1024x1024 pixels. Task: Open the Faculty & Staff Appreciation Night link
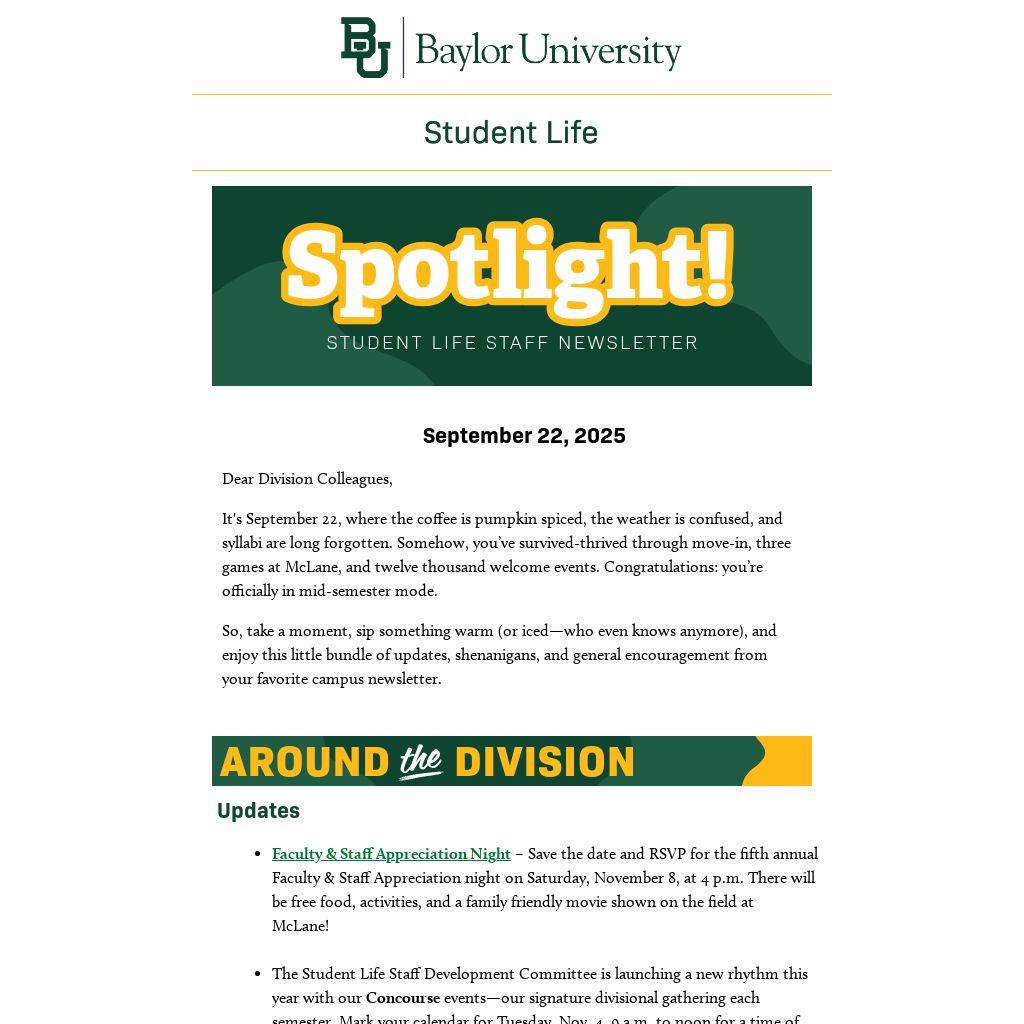(391, 854)
